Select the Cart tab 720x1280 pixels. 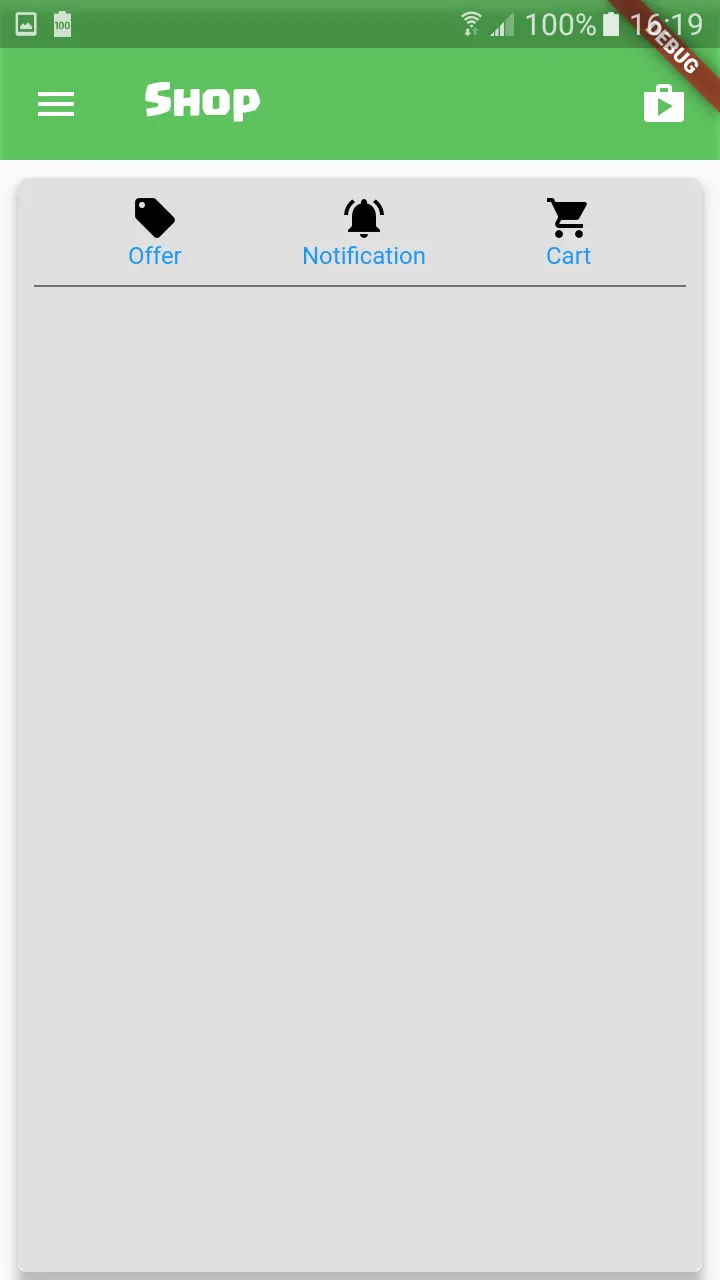568,234
